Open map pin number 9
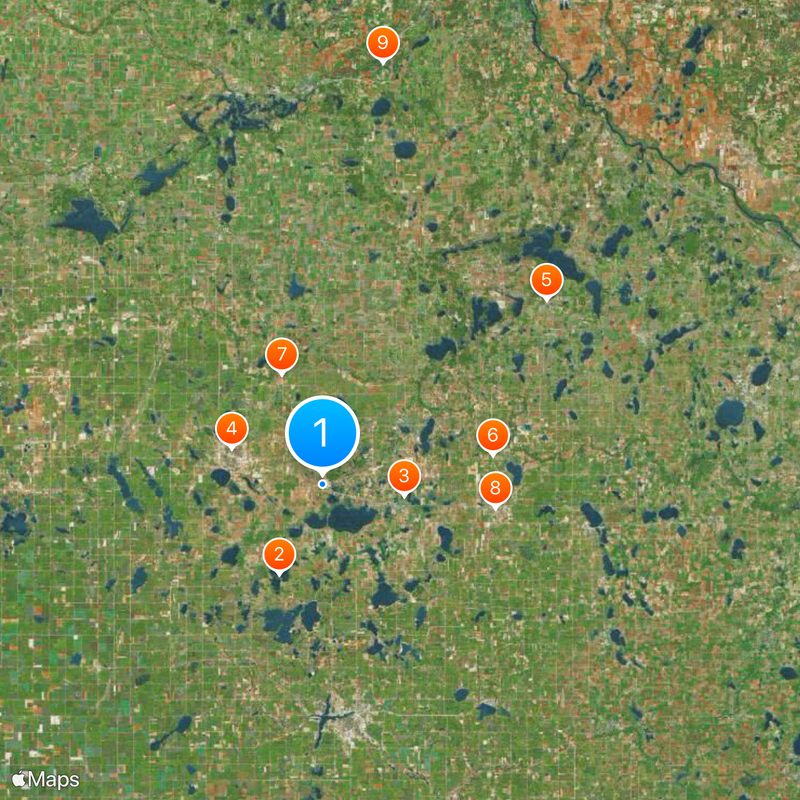This screenshot has width=800, height=800. pos(382,43)
